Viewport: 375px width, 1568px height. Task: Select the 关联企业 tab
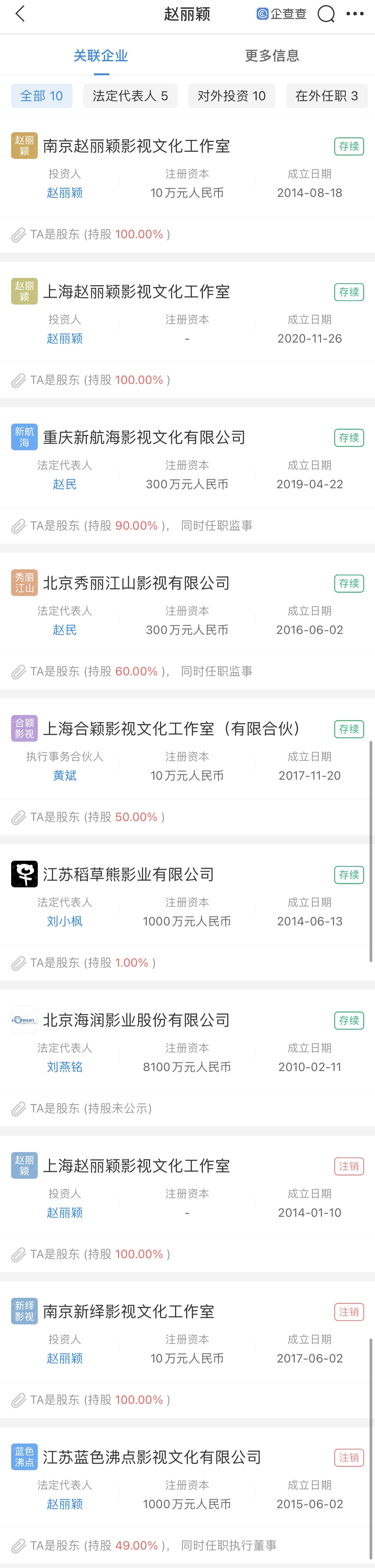(101, 56)
